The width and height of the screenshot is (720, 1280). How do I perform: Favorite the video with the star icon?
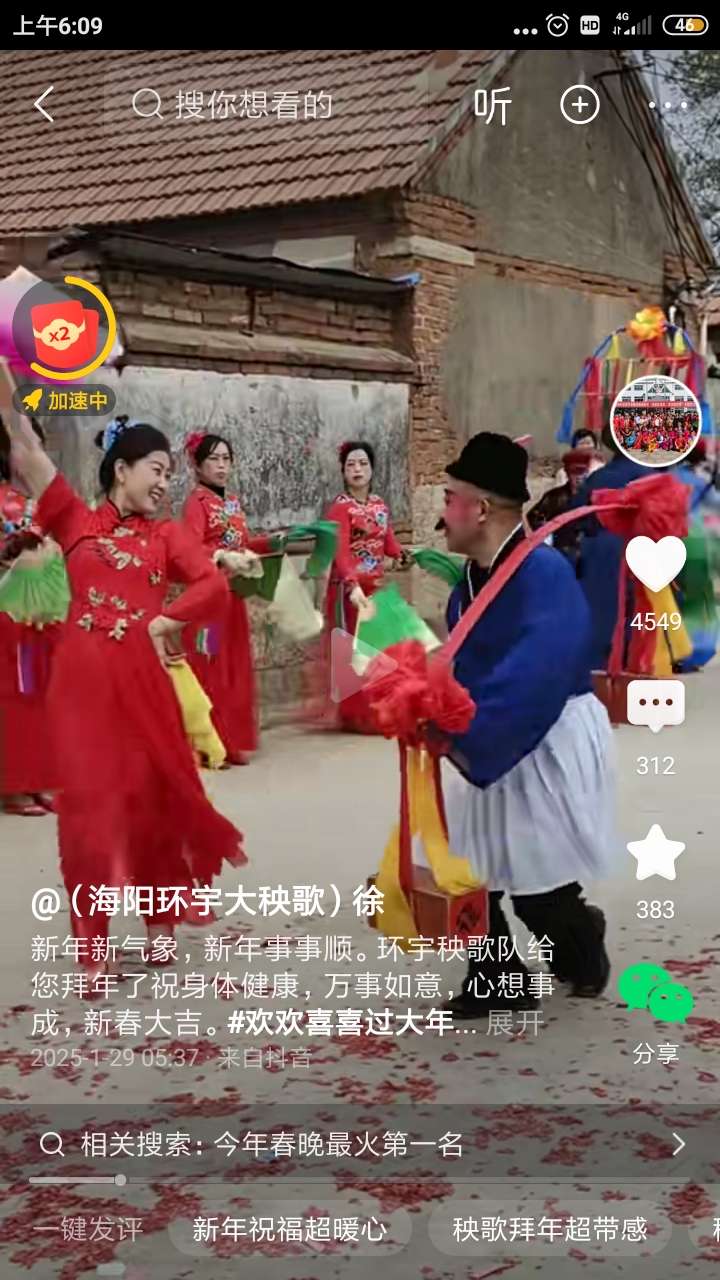(x=656, y=853)
